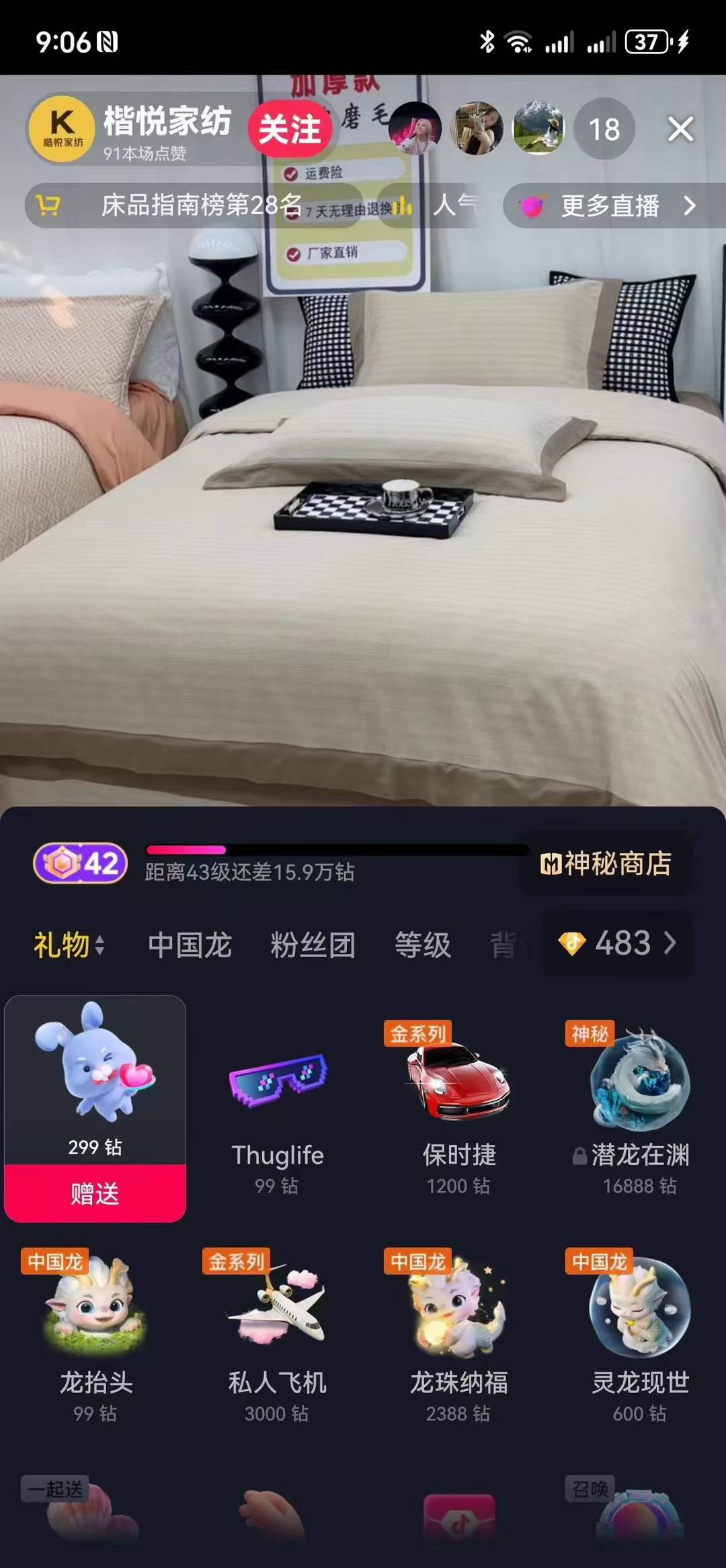View the 18 viewers list
726x1568 pixels.
[x=604, y=129]
